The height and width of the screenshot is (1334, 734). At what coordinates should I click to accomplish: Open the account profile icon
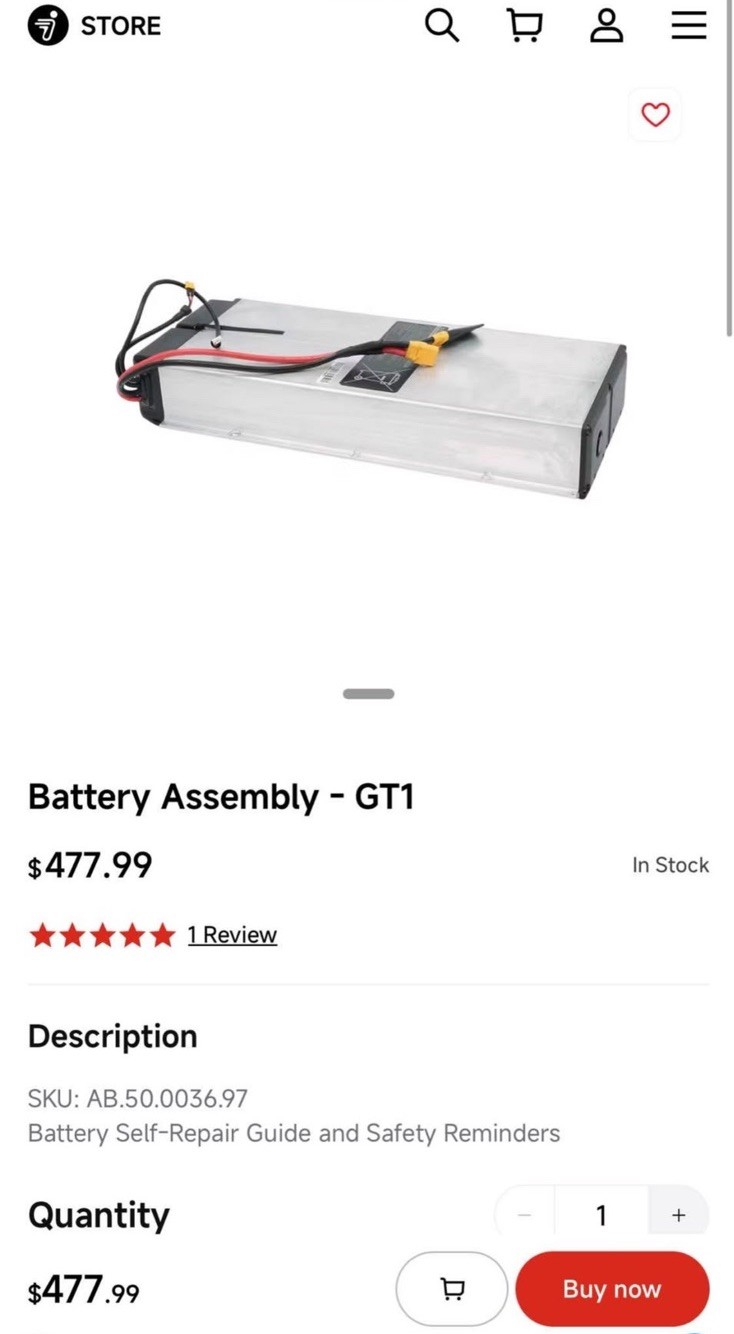606,26
